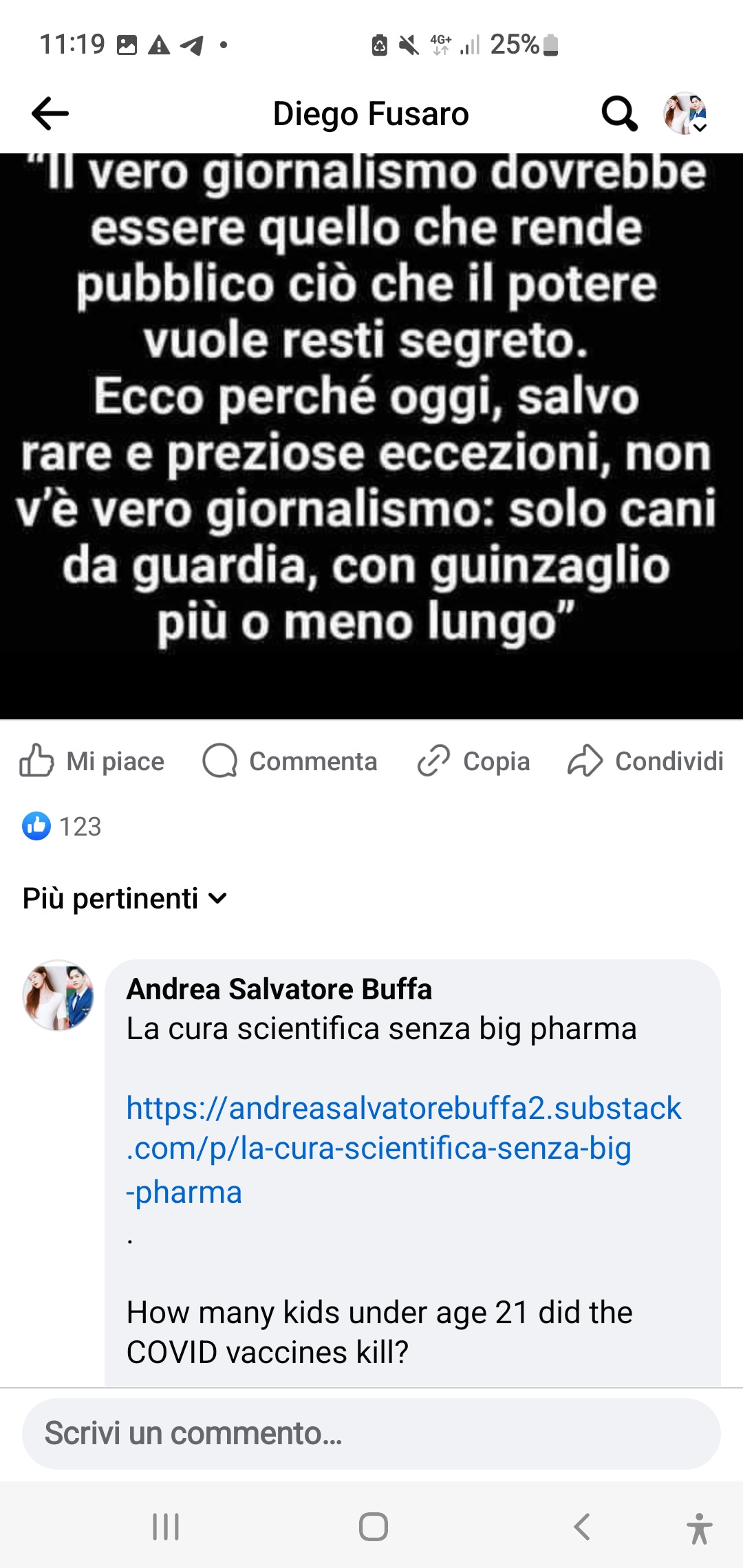Copy the post link with Copia

(x=473, y=761)
